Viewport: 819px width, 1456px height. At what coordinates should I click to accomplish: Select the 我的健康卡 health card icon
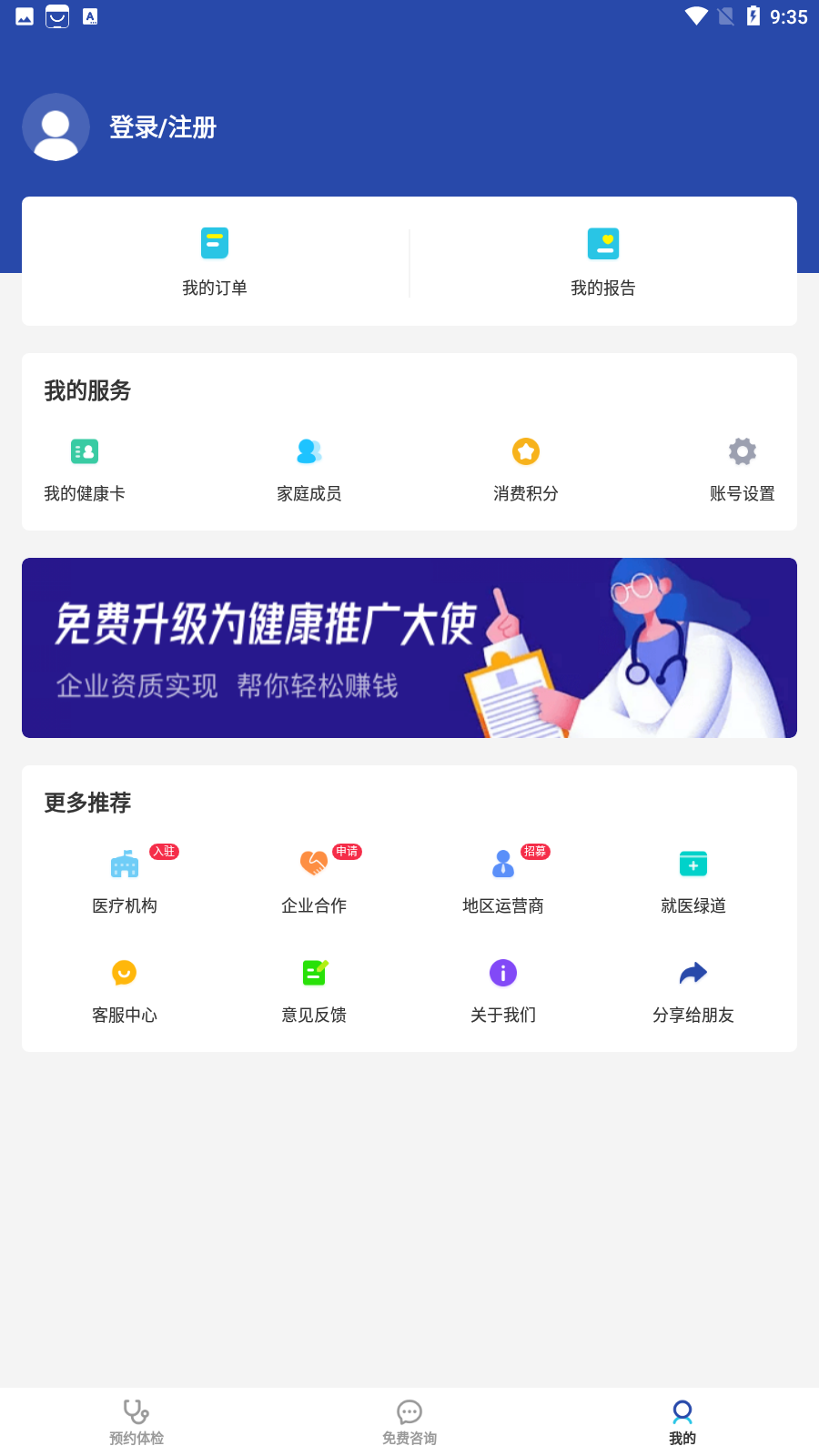pos(84,451)
